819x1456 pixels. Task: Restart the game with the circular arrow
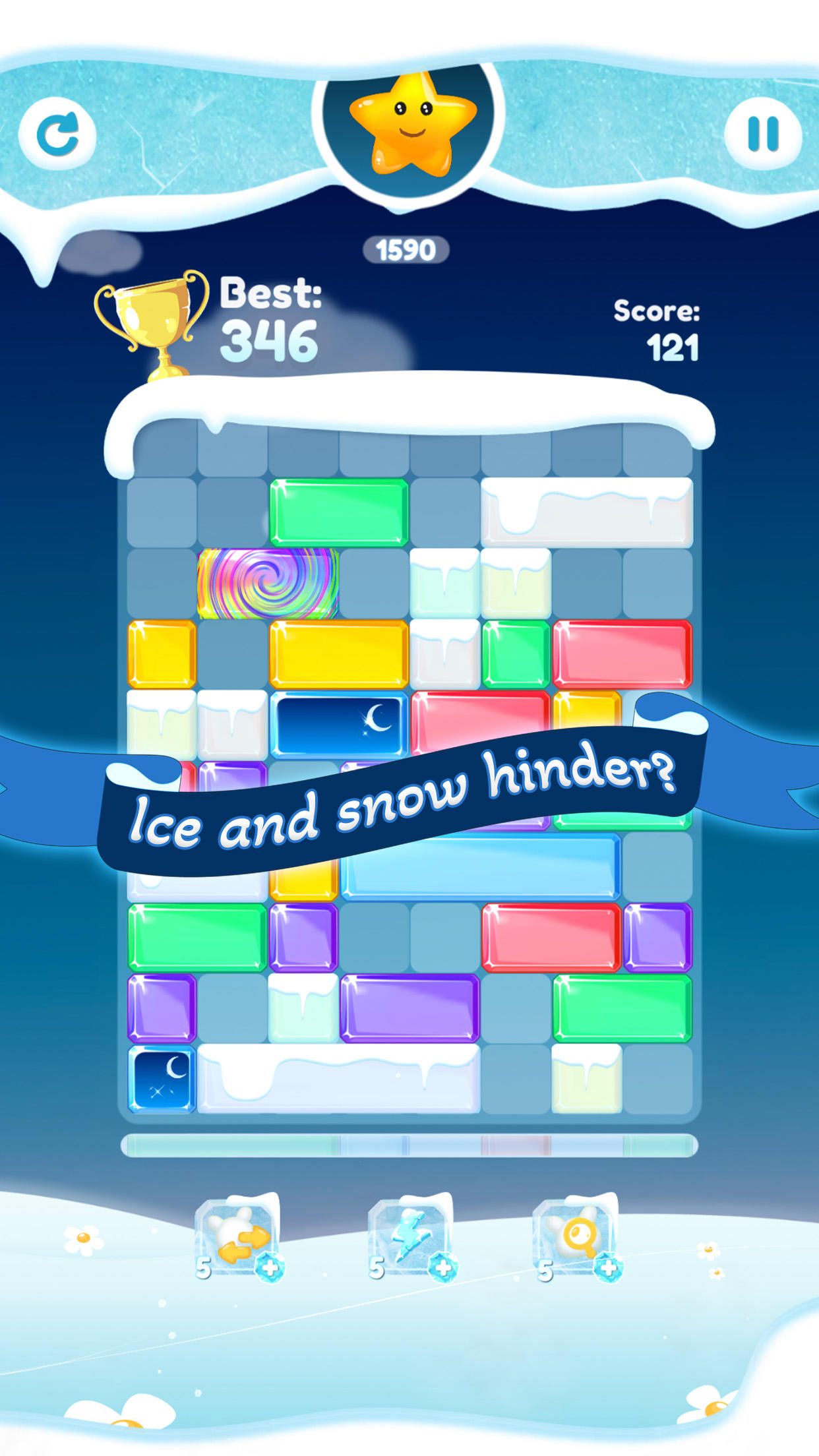tap(57, 134)
